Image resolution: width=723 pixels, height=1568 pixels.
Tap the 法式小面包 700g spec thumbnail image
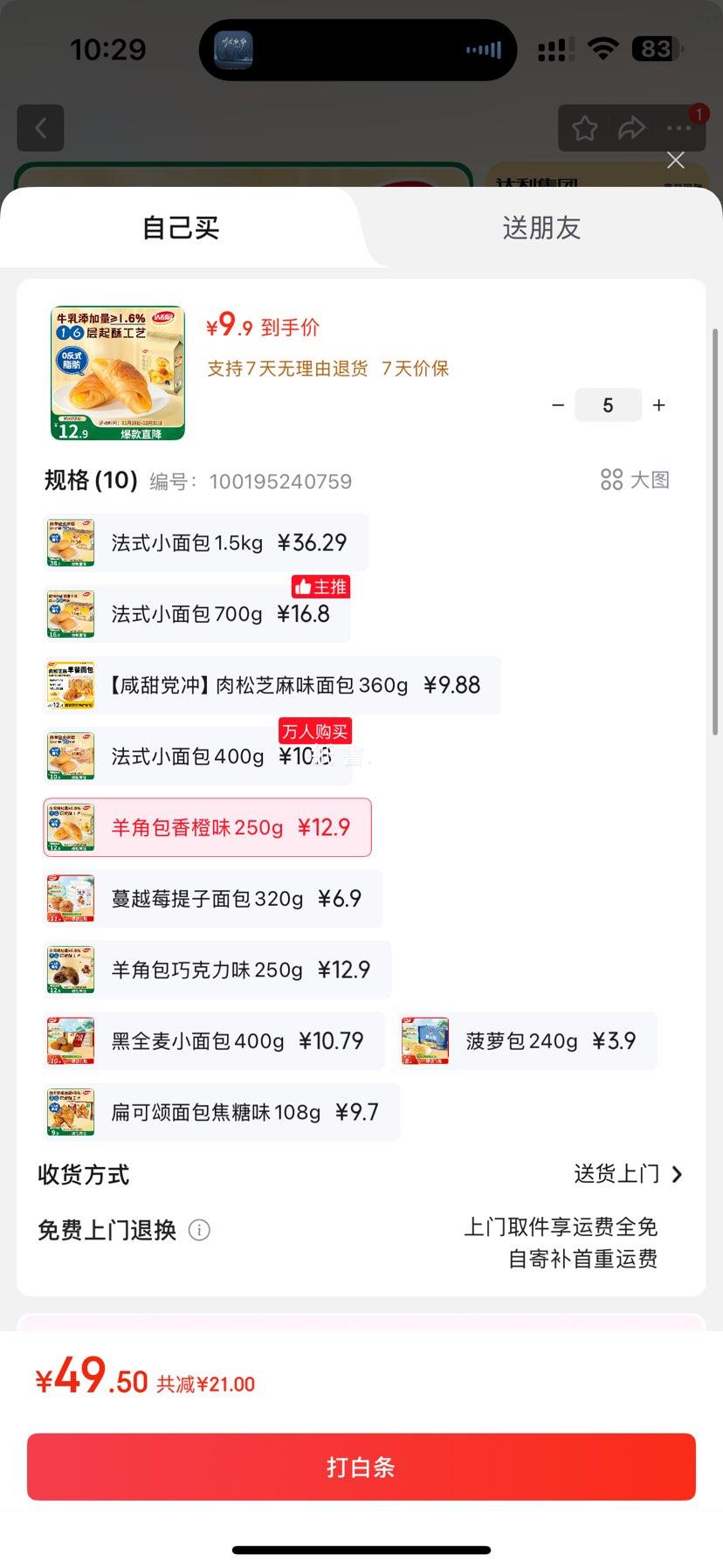(71, 613)
